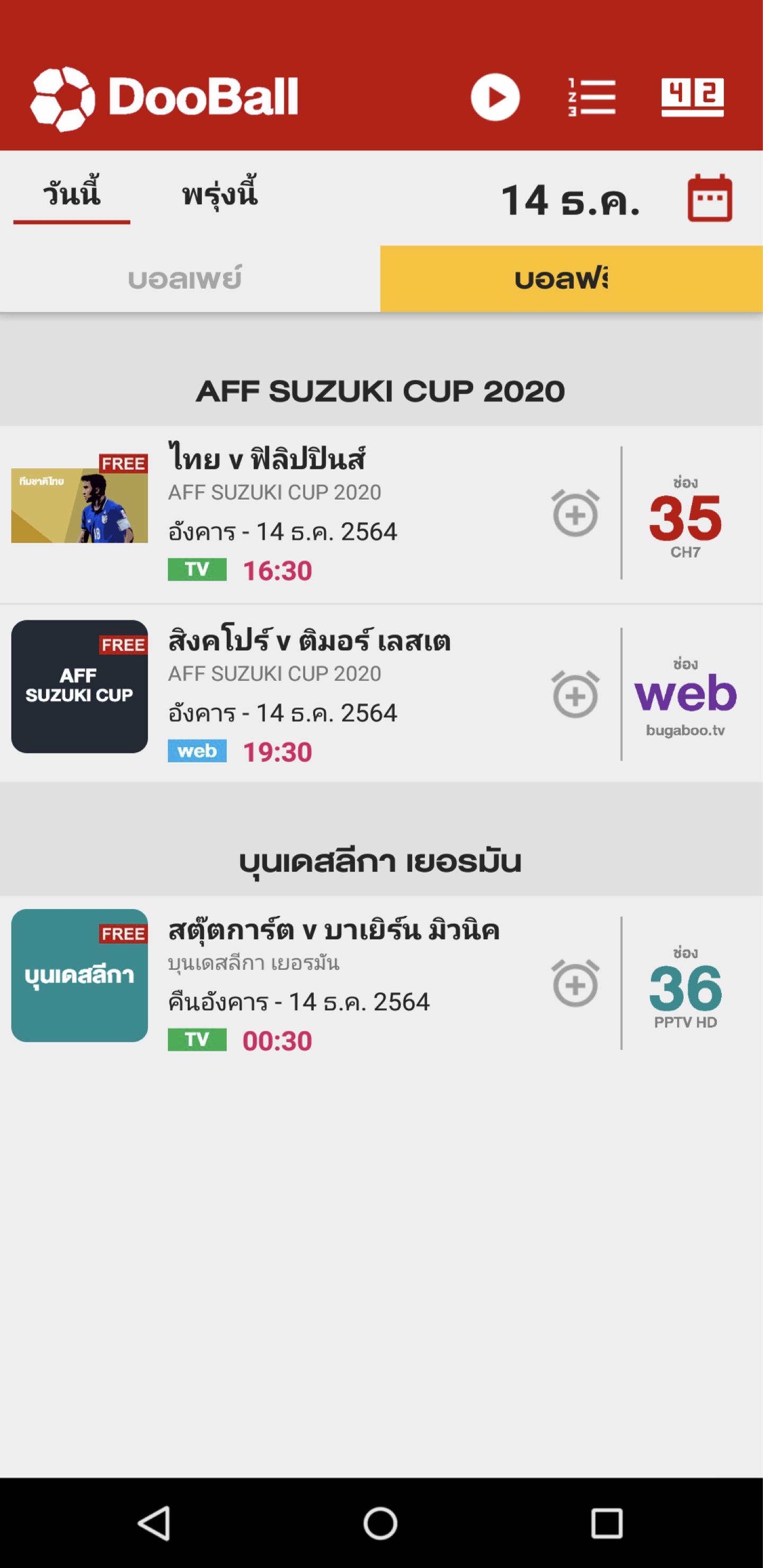Screen dimensions: 763x1568
Task: Go to the home screen
Action: tap(380, 1524)
